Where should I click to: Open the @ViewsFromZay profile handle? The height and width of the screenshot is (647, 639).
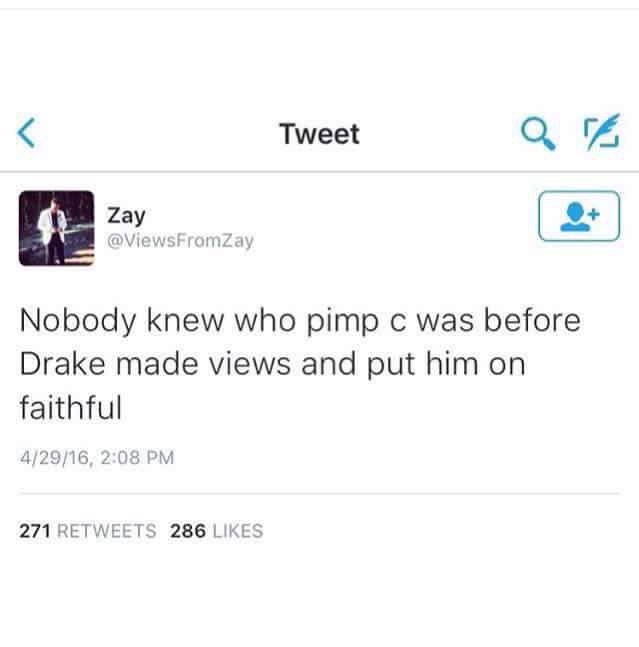point(181,240)
